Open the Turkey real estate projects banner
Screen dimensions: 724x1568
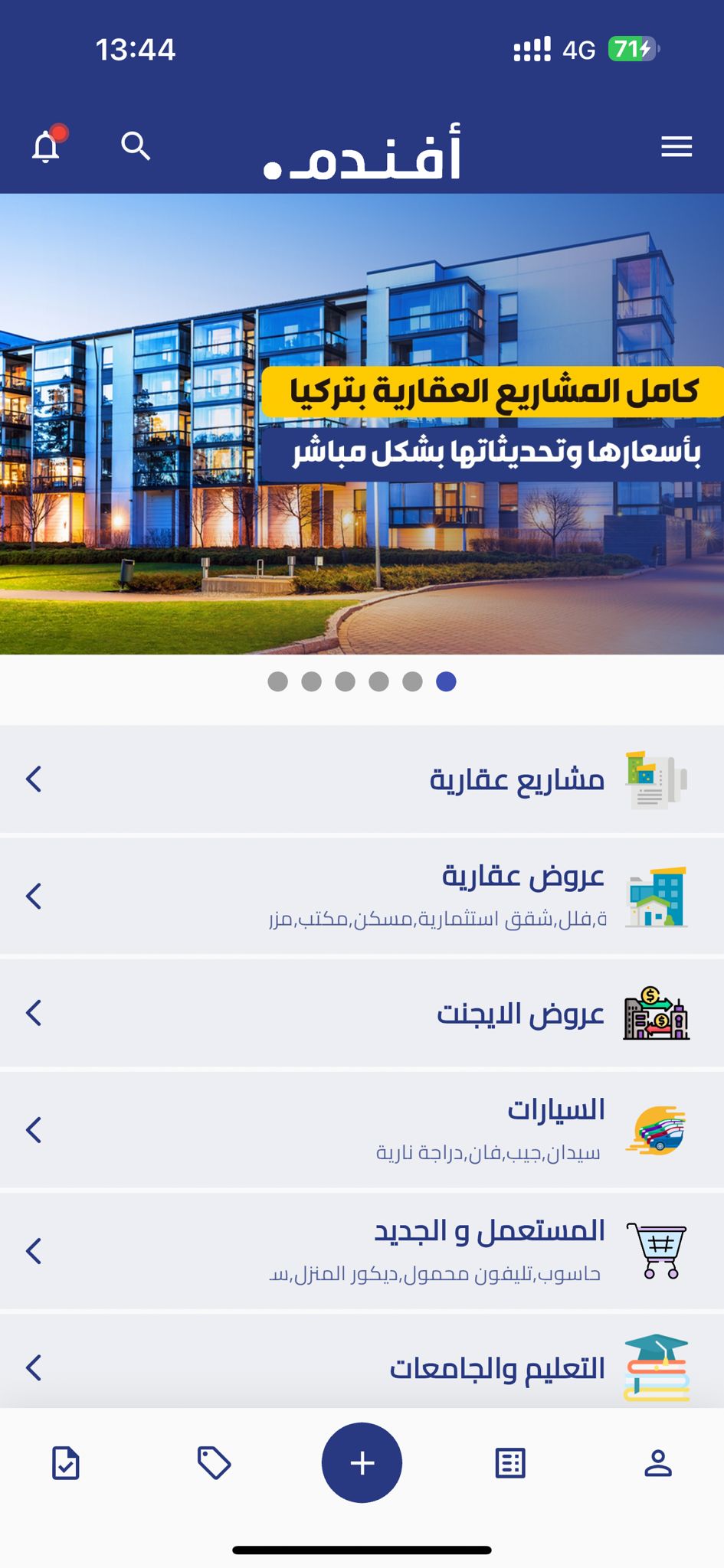click(362, 423)
